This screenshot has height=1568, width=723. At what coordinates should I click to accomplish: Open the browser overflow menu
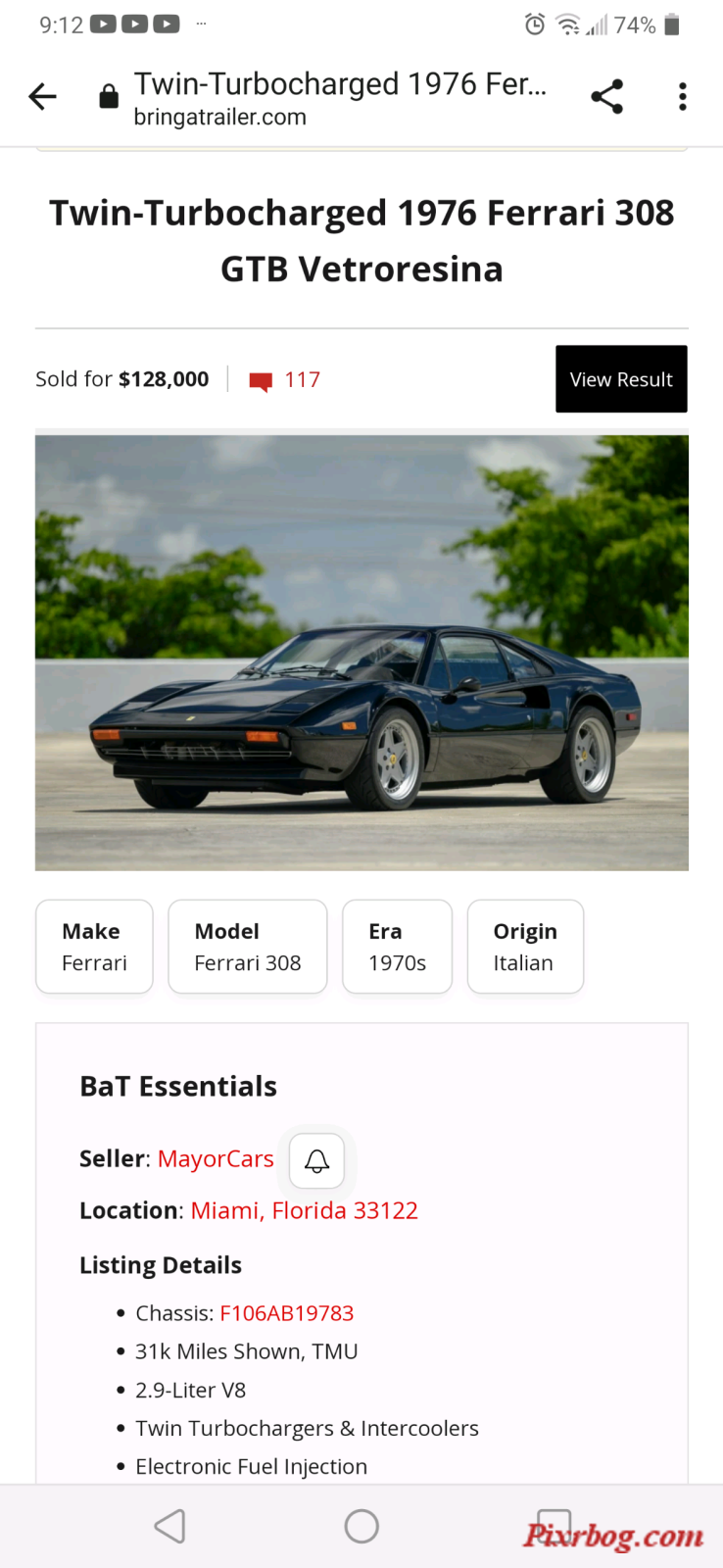click(x=683, y=96)
